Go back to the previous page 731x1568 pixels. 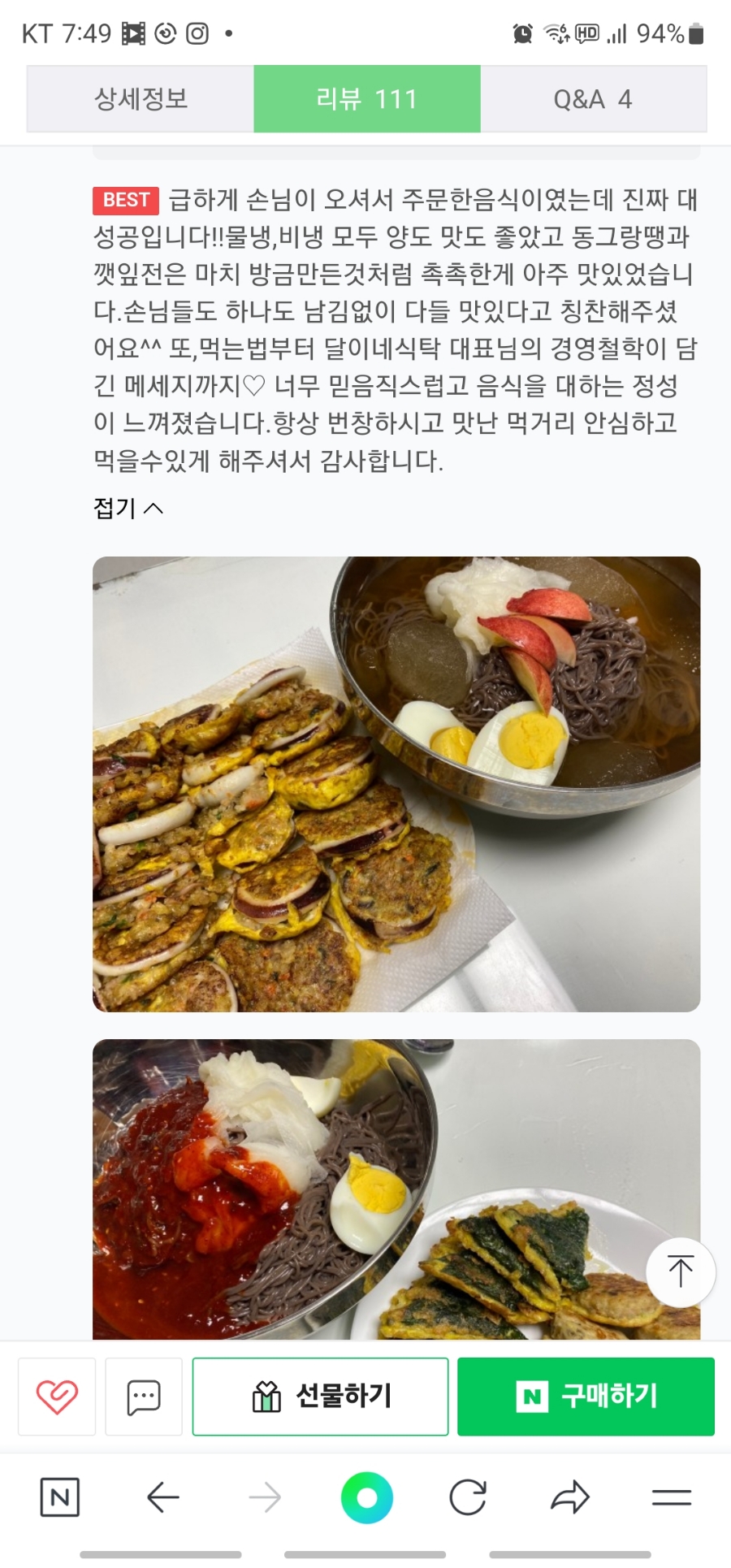162,1497
